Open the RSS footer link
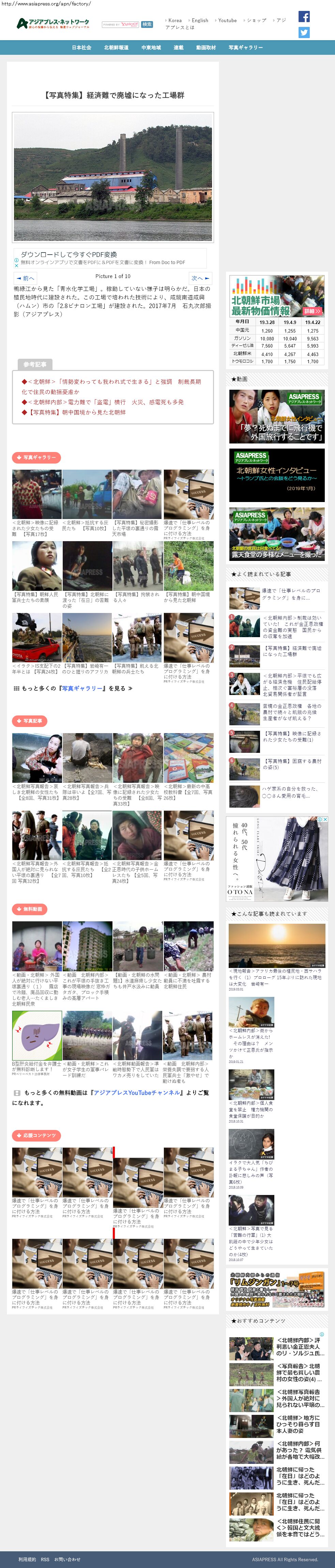Screen dimensions: 335x1568 [x=45, y=1559]
